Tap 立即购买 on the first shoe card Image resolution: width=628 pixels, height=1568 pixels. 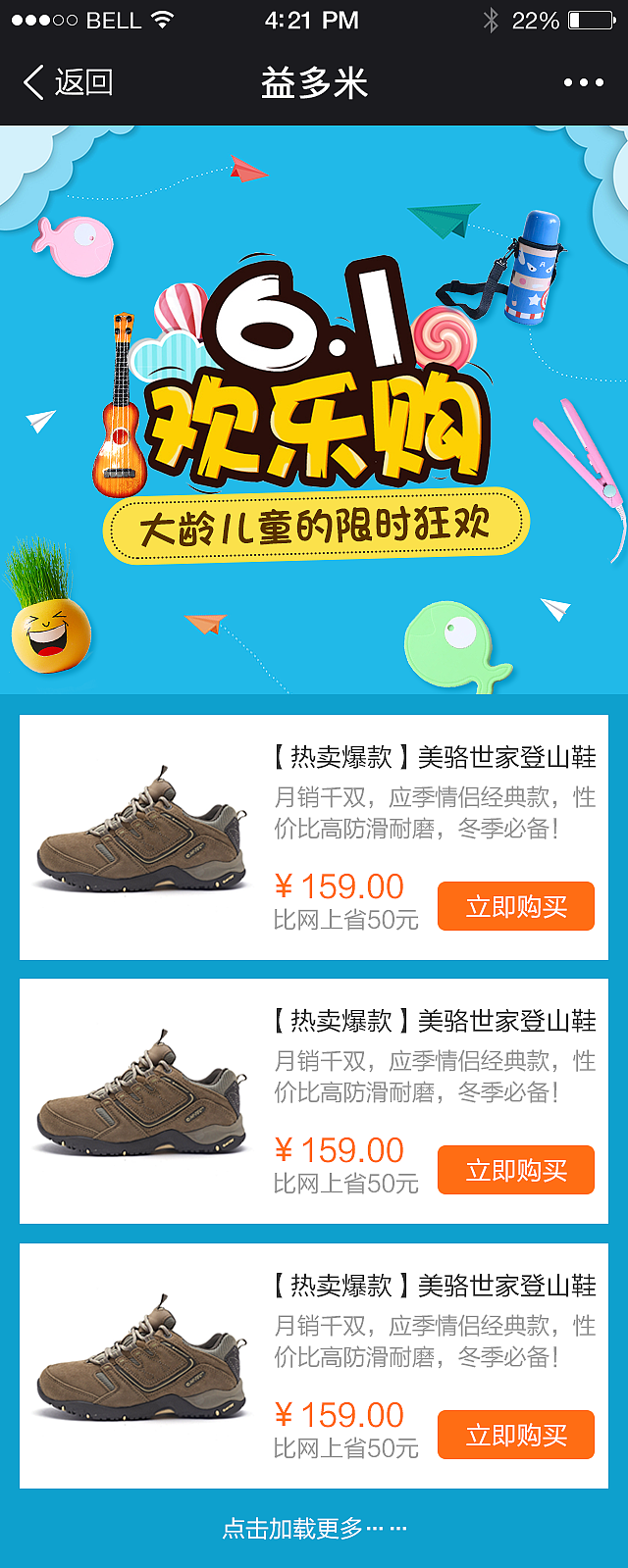516,906
